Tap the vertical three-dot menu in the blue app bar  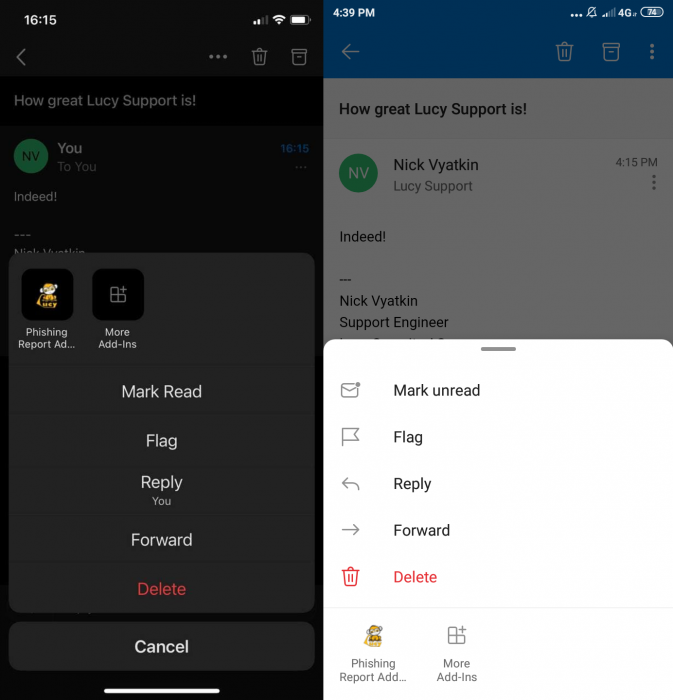(x=652, y=52)
